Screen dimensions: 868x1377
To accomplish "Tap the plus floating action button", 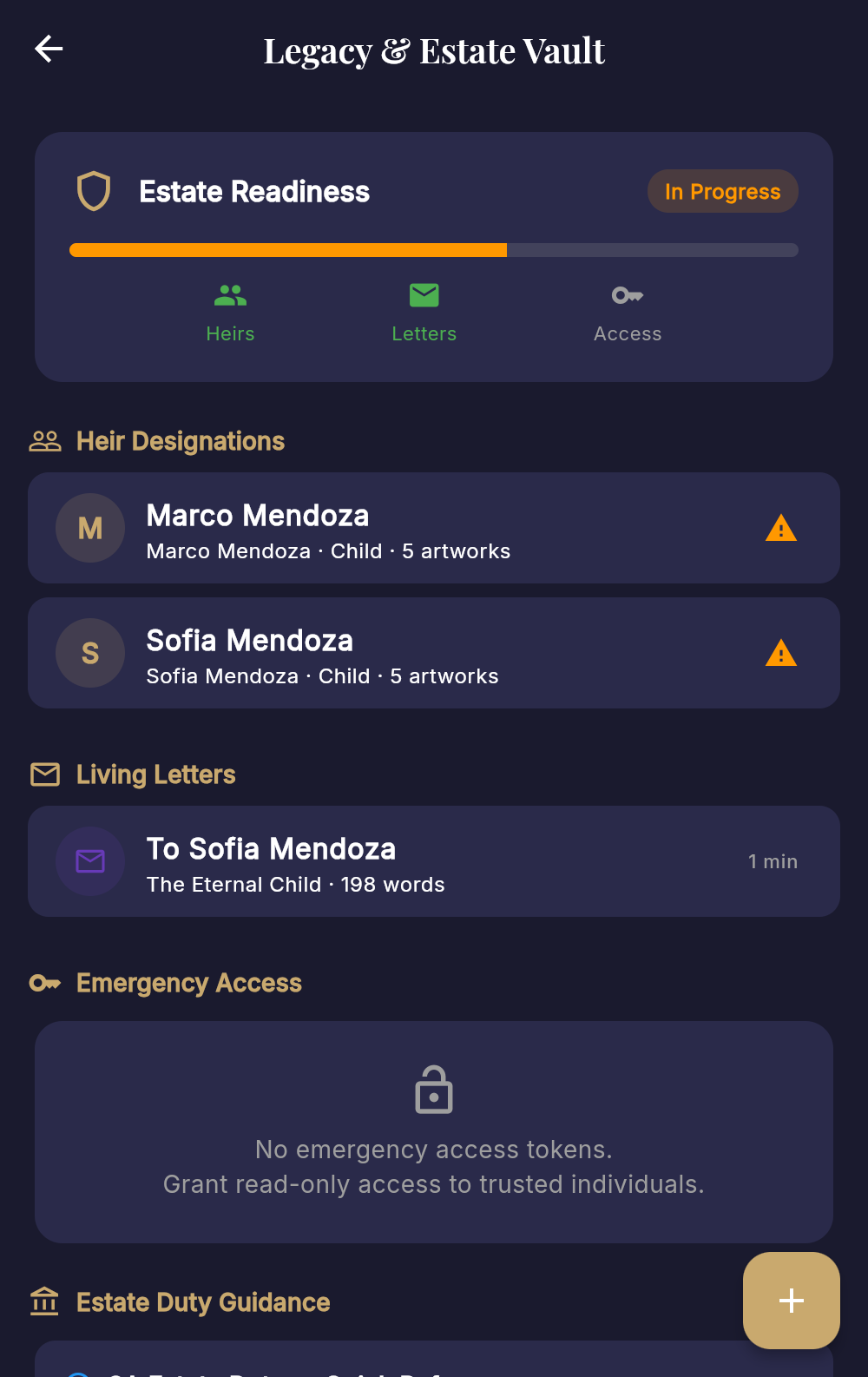I will [x=791, y=1300].
